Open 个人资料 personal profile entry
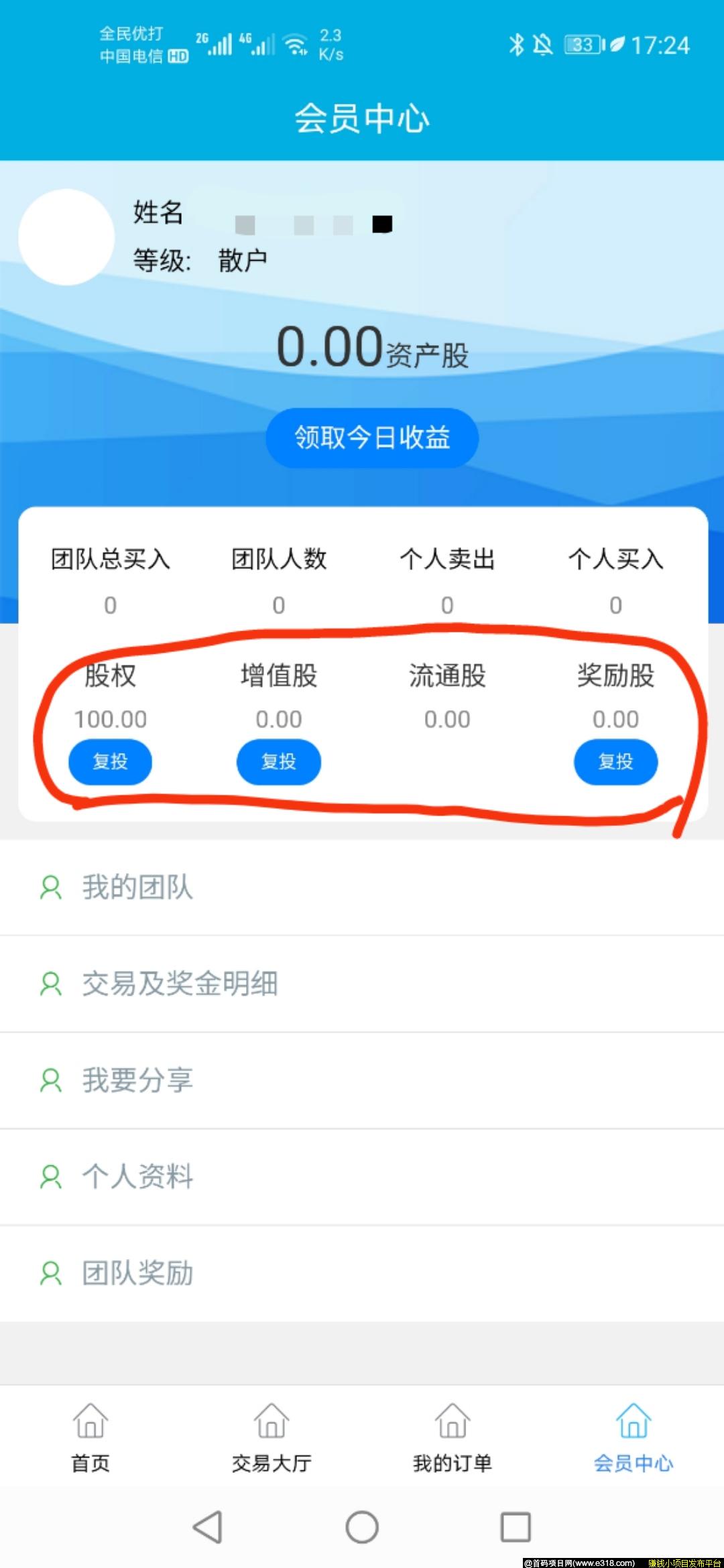The width and height of the screenshot is (724, 1568). [137, 1176]
